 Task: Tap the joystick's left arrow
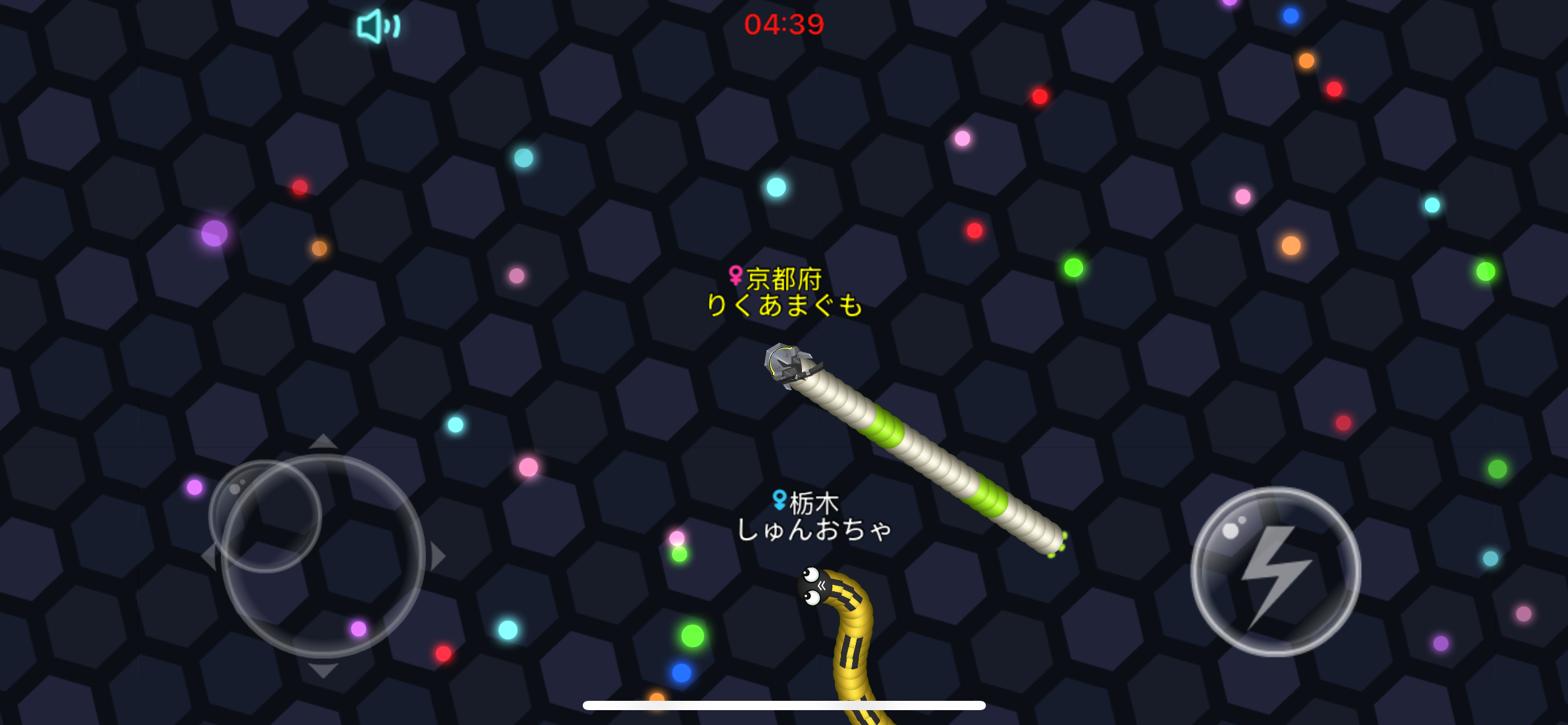coord(209,556)
